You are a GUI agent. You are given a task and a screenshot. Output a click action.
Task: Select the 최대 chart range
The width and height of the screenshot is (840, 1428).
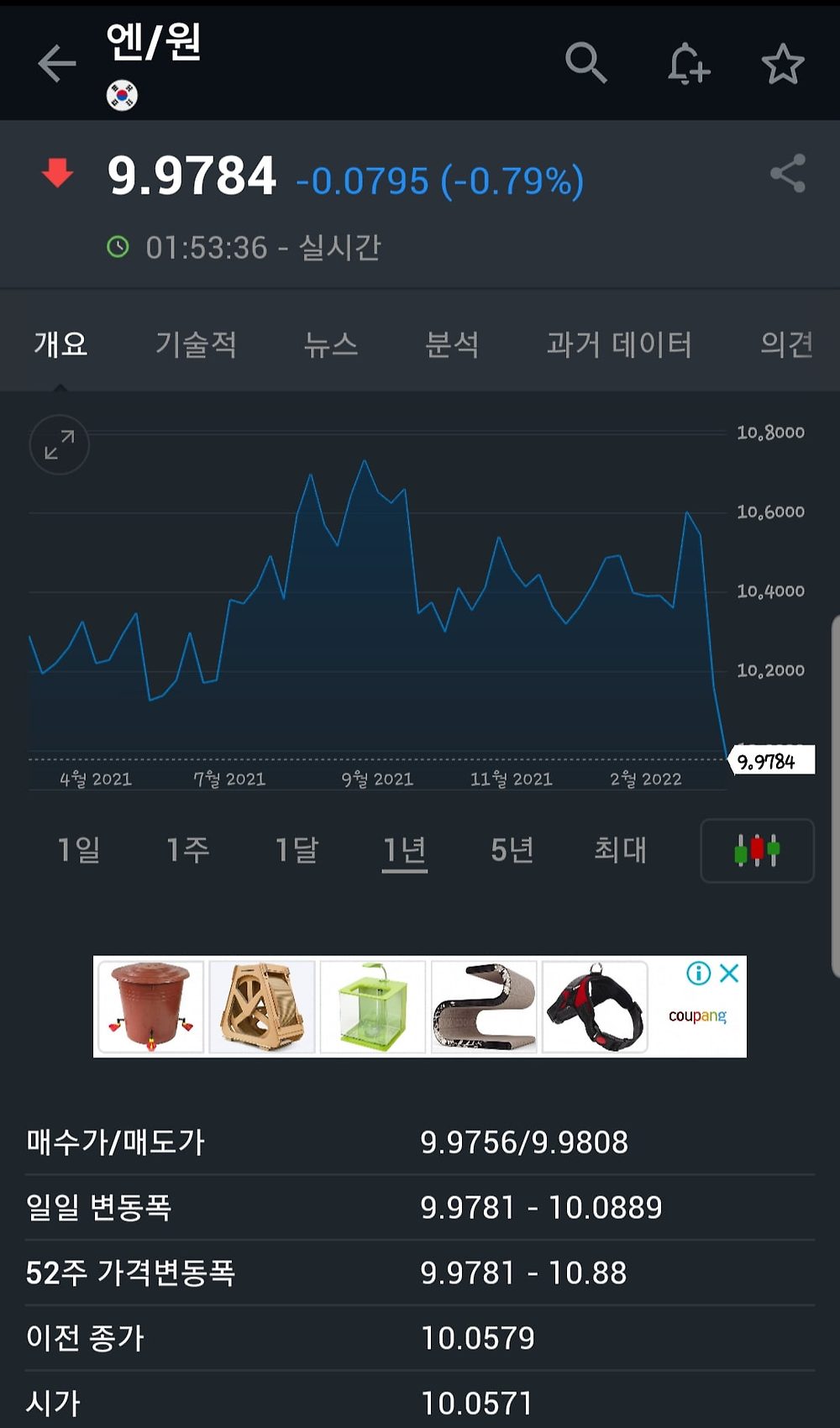point(620,850)
